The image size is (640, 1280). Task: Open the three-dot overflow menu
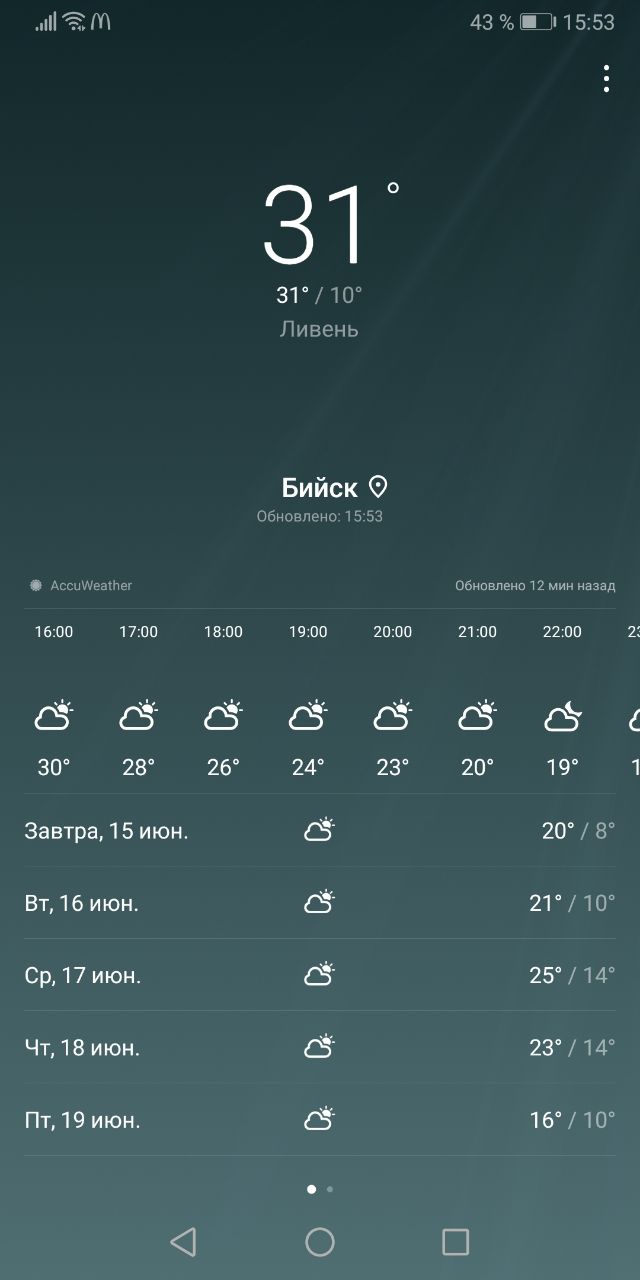click(x=606, y=79)
